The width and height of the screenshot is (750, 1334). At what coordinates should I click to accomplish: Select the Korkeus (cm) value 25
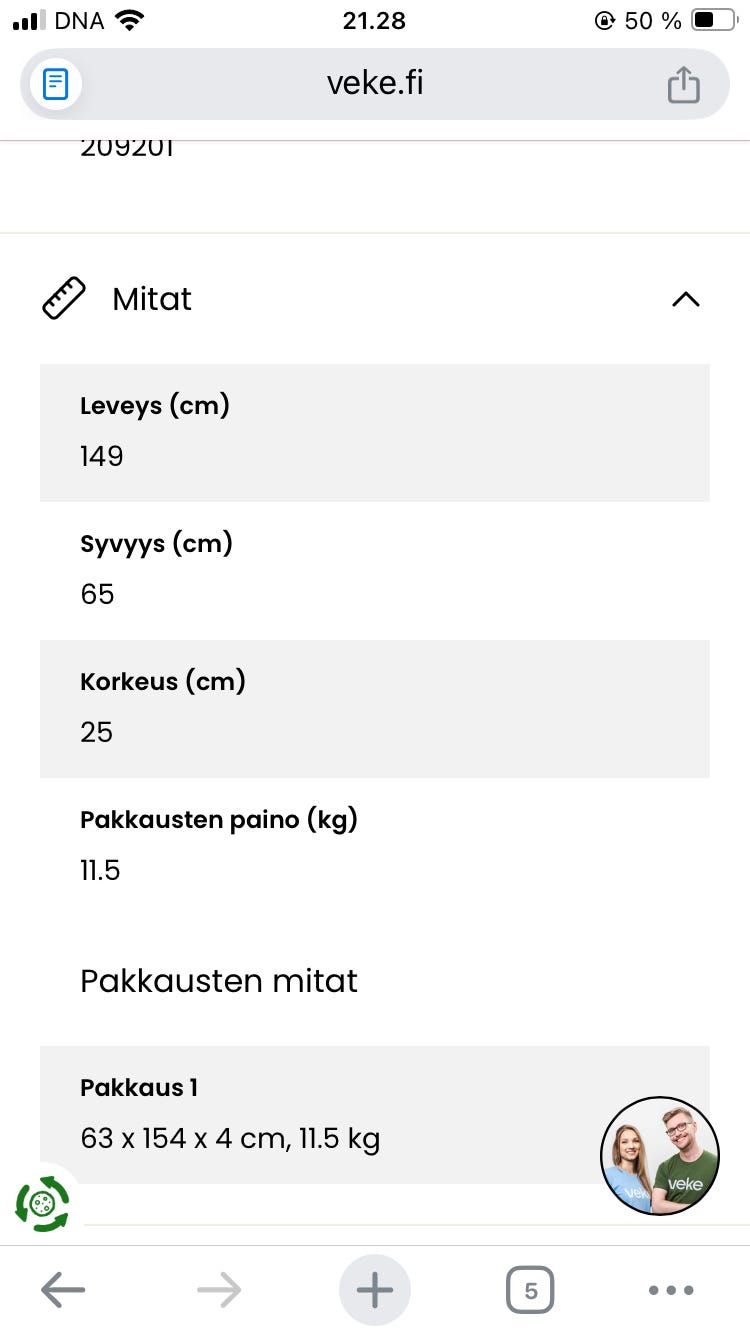pos(96,732)
